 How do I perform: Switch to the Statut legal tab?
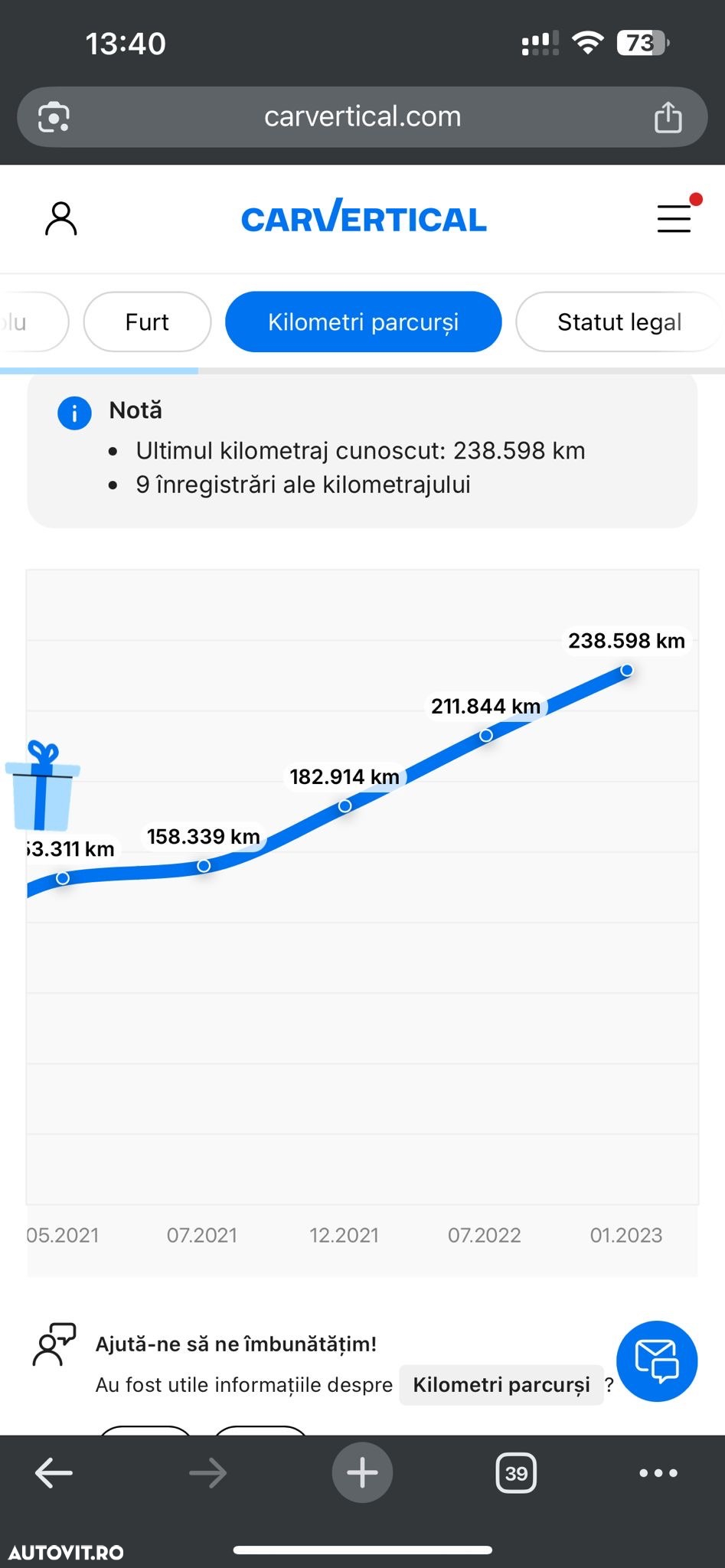tap(619, 322)
